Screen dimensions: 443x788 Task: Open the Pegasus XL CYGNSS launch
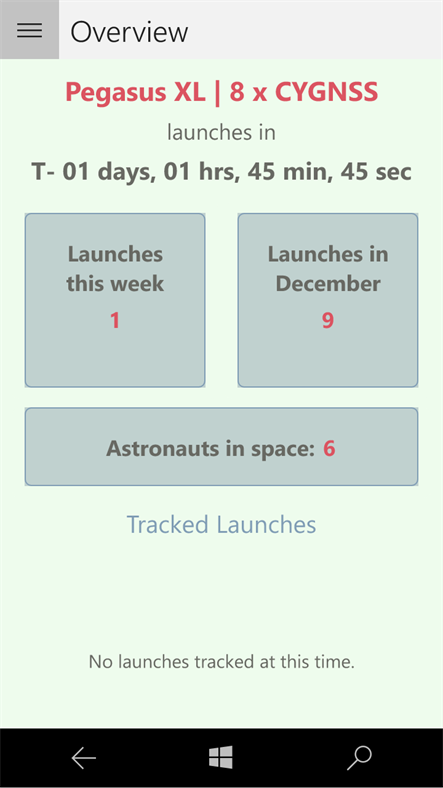click(x=222, y=92)
